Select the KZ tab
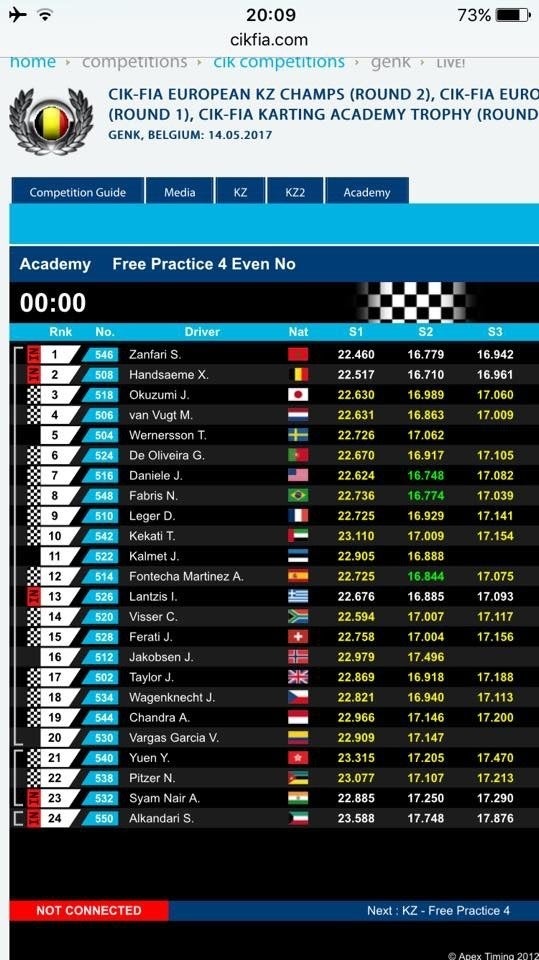The height and width of the screenshot is (960, 539). [x=240, y=192]
